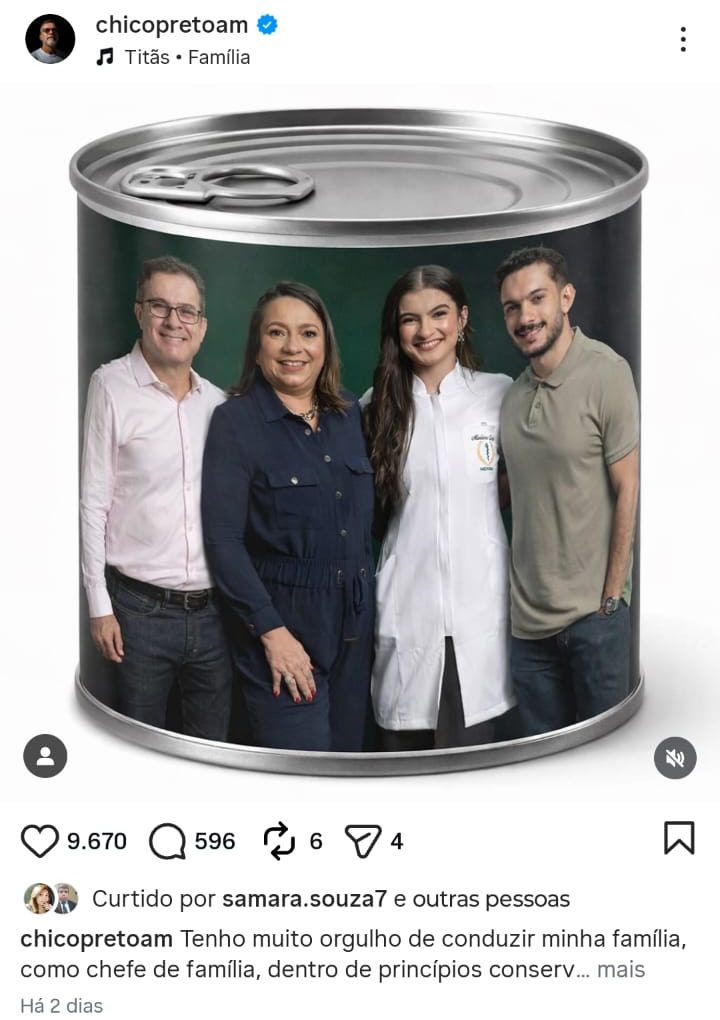View people tagged in the post
720x1020 pixels.
[x=45, y=756]
